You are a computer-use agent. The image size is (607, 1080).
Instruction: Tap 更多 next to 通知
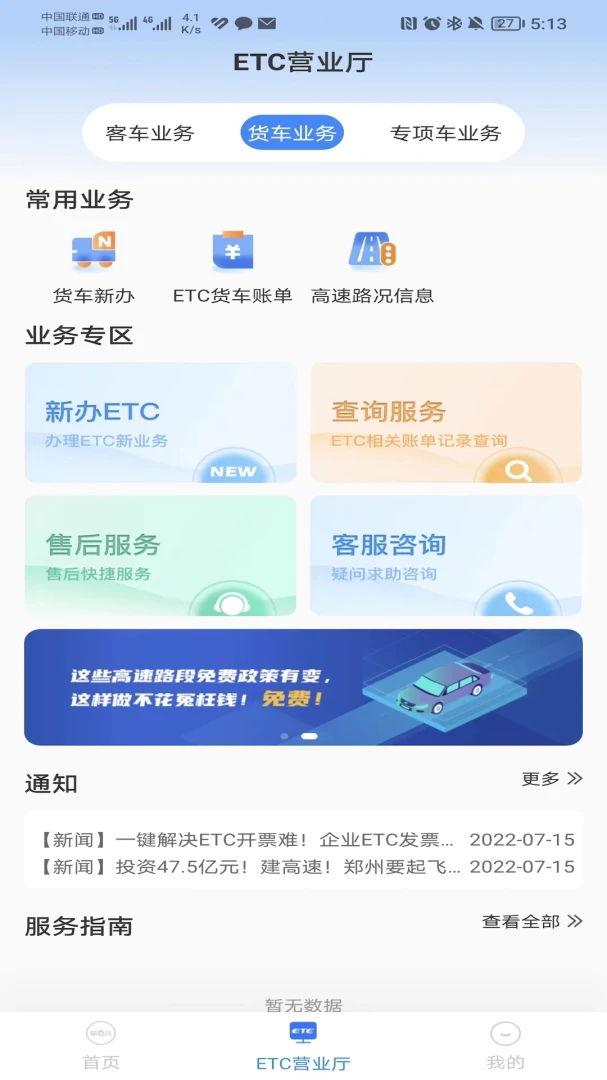click(551, 779)
